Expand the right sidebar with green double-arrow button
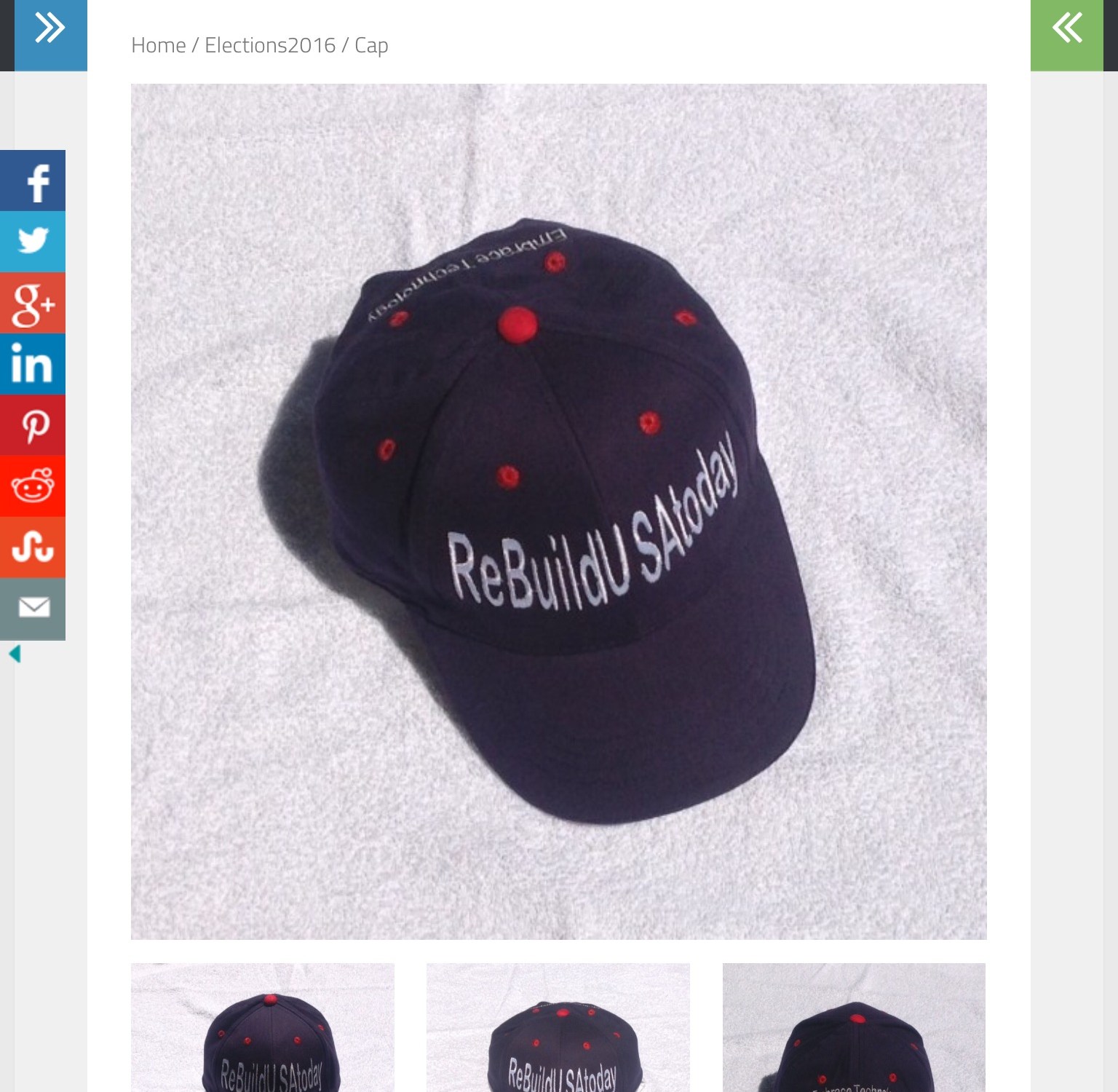This screenshot has width=1118, height=1092. click(x=1066, y=31)
